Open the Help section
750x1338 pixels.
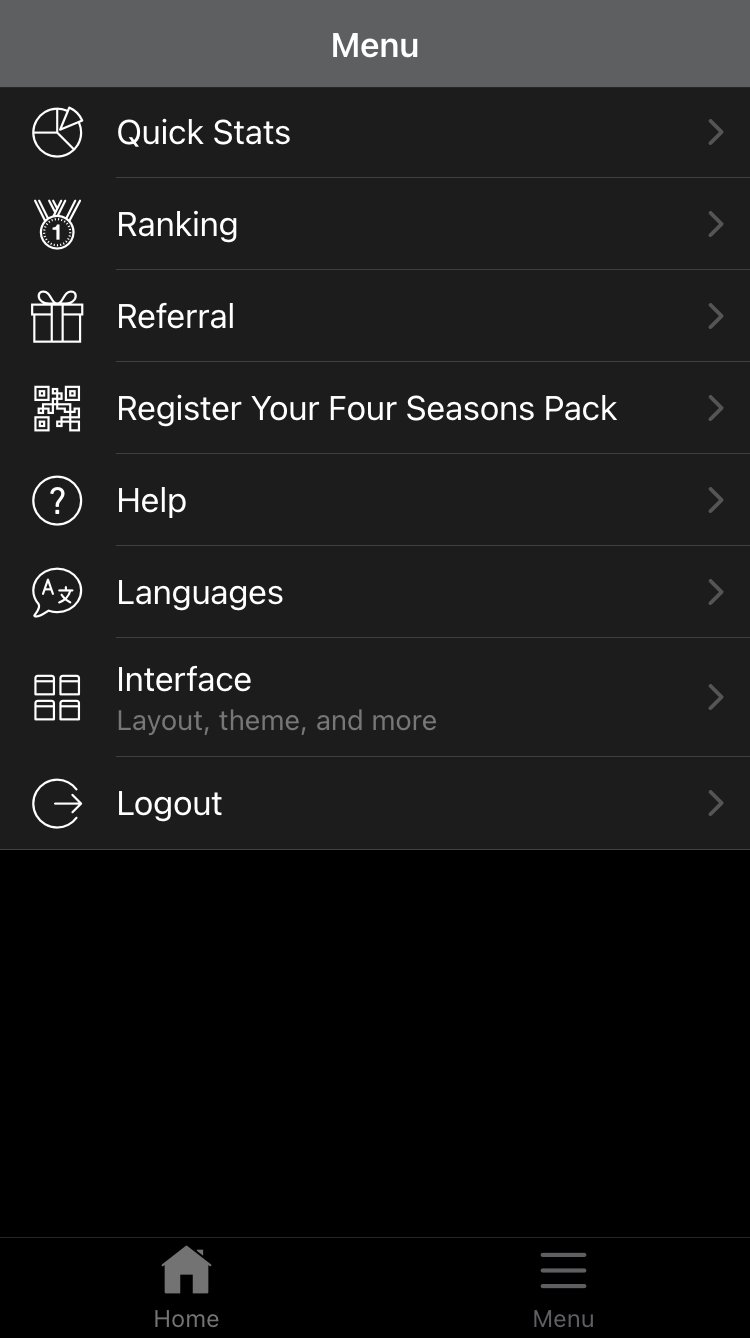375,500
